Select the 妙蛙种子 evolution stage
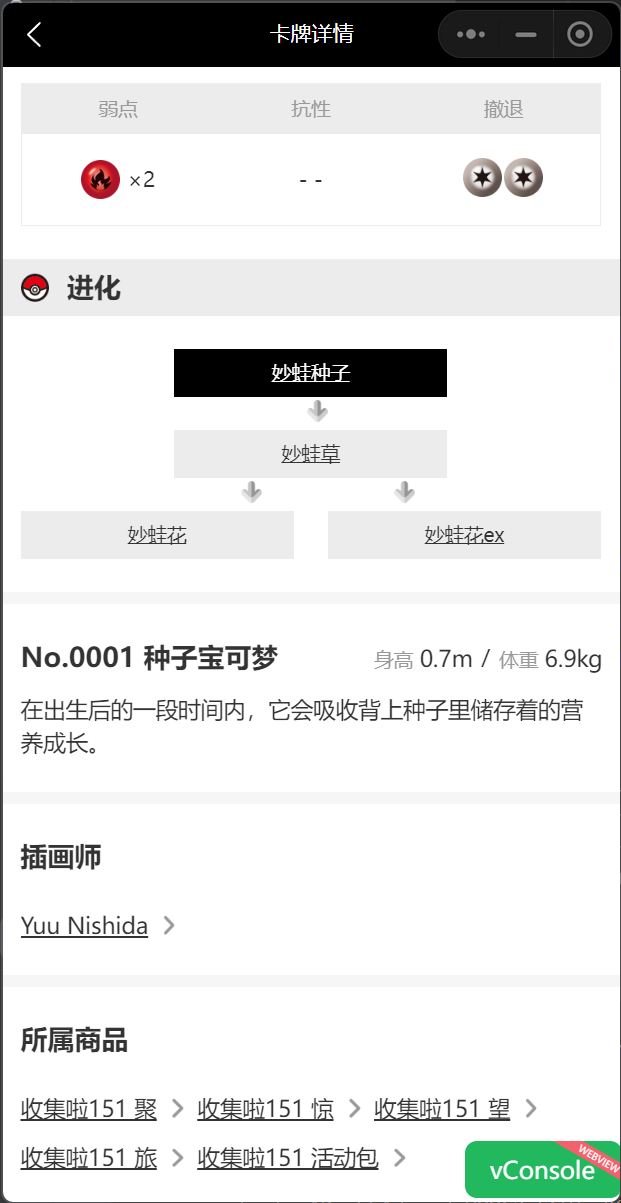The image size is (621, 1203). point(310,373)
